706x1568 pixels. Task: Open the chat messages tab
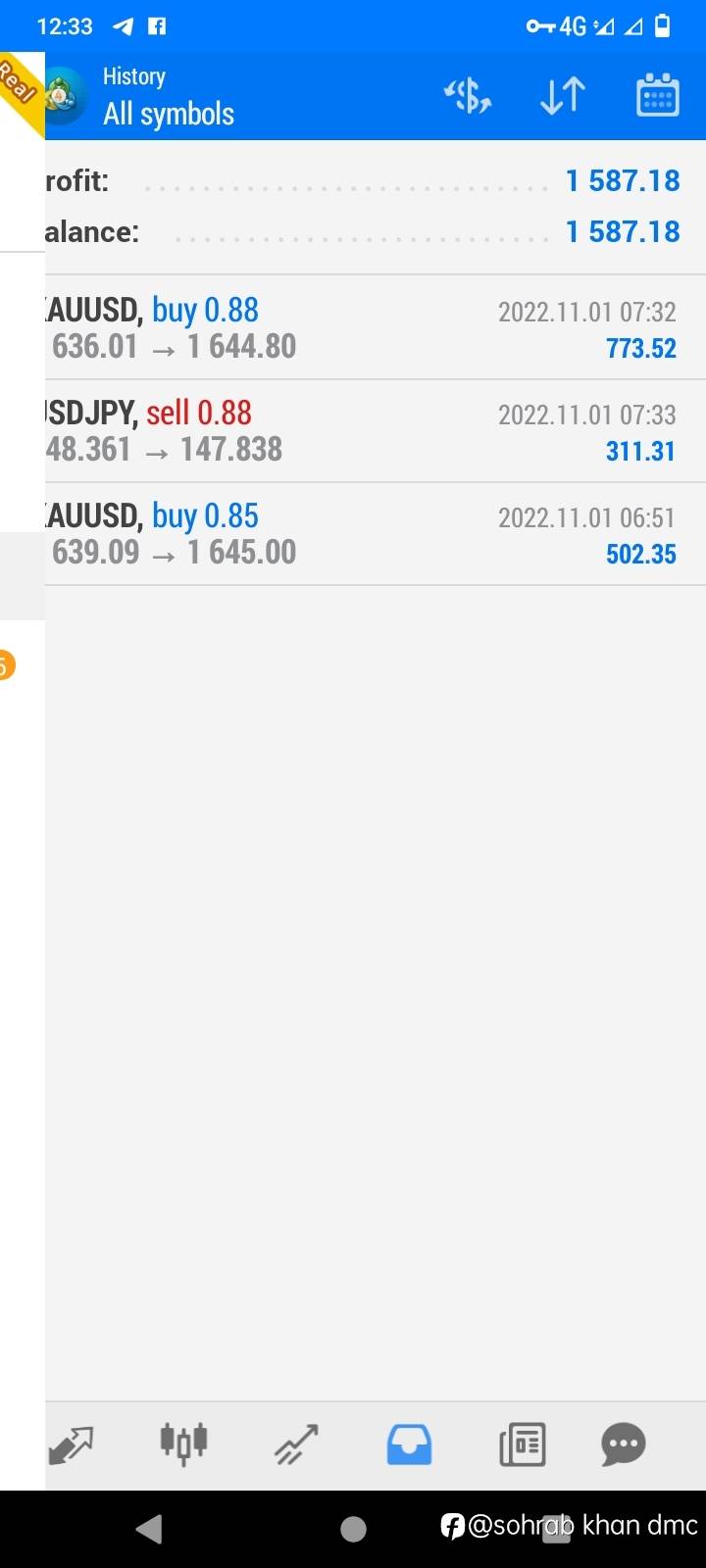pos(624,1445)
